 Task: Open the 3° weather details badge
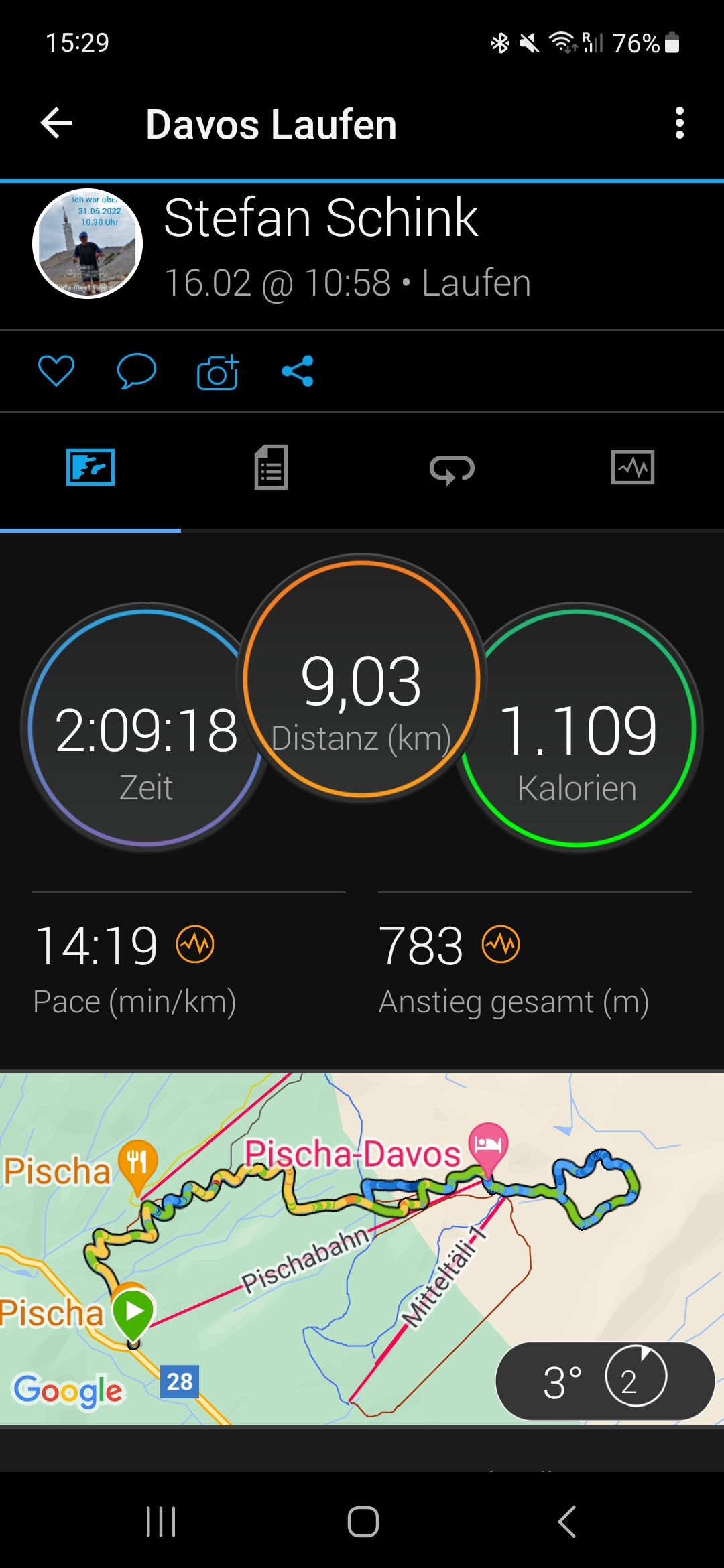tap(605, 1380)
